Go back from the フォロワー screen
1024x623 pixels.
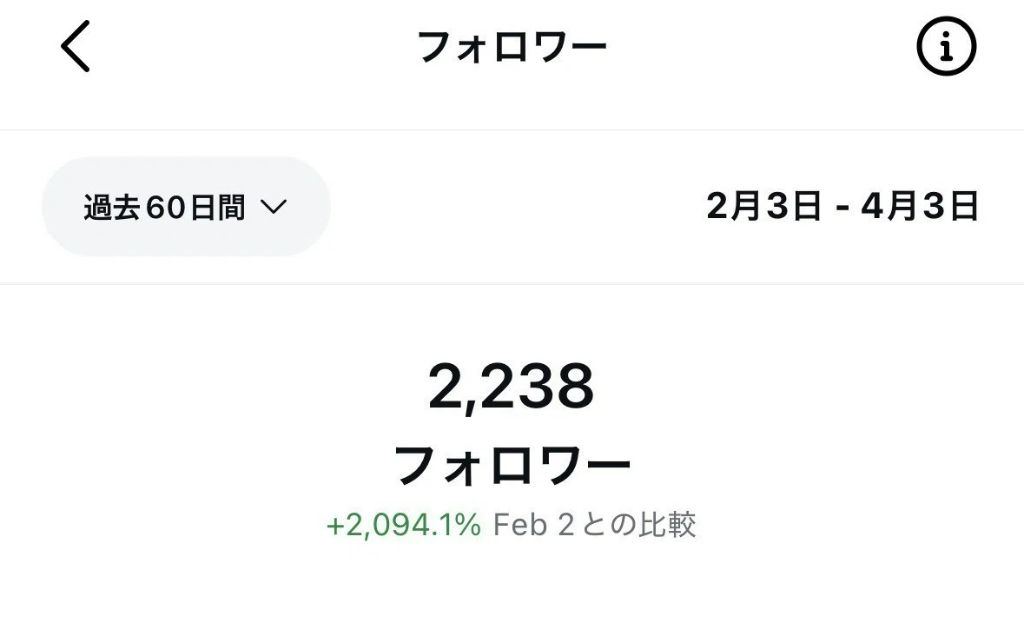pyautogui.click(x=76, y=47)
